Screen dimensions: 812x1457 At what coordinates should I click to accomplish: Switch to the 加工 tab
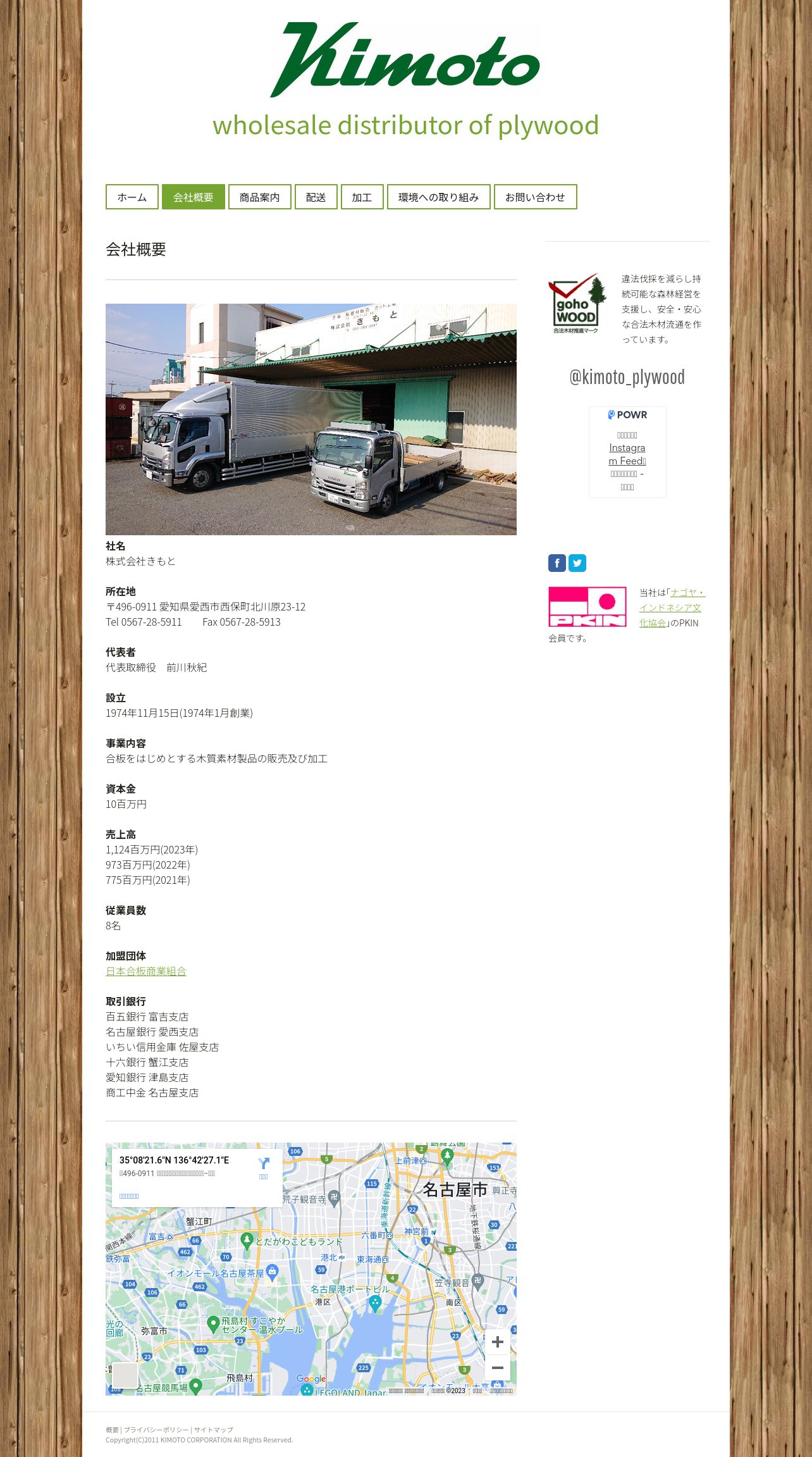[x=362, y=197]
